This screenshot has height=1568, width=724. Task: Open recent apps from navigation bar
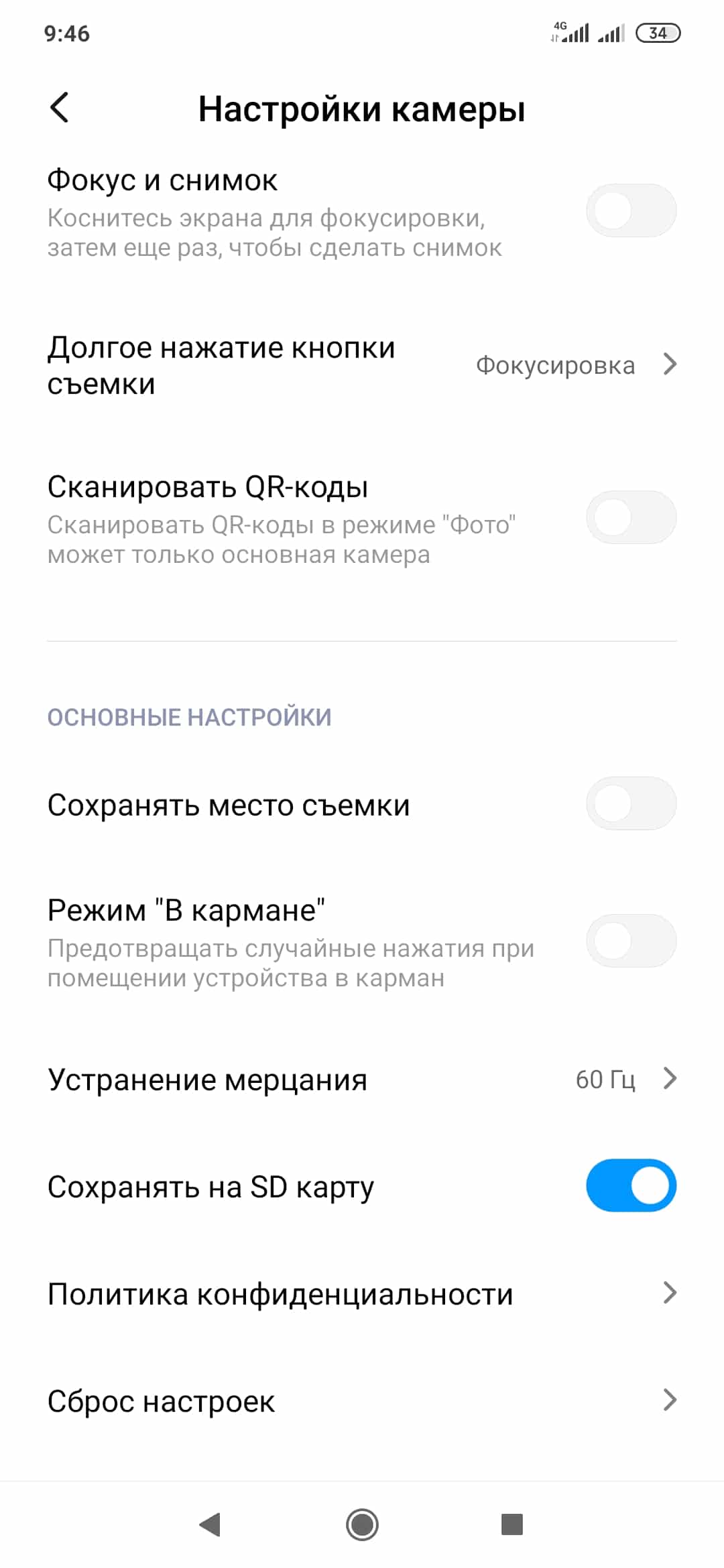512,1524
